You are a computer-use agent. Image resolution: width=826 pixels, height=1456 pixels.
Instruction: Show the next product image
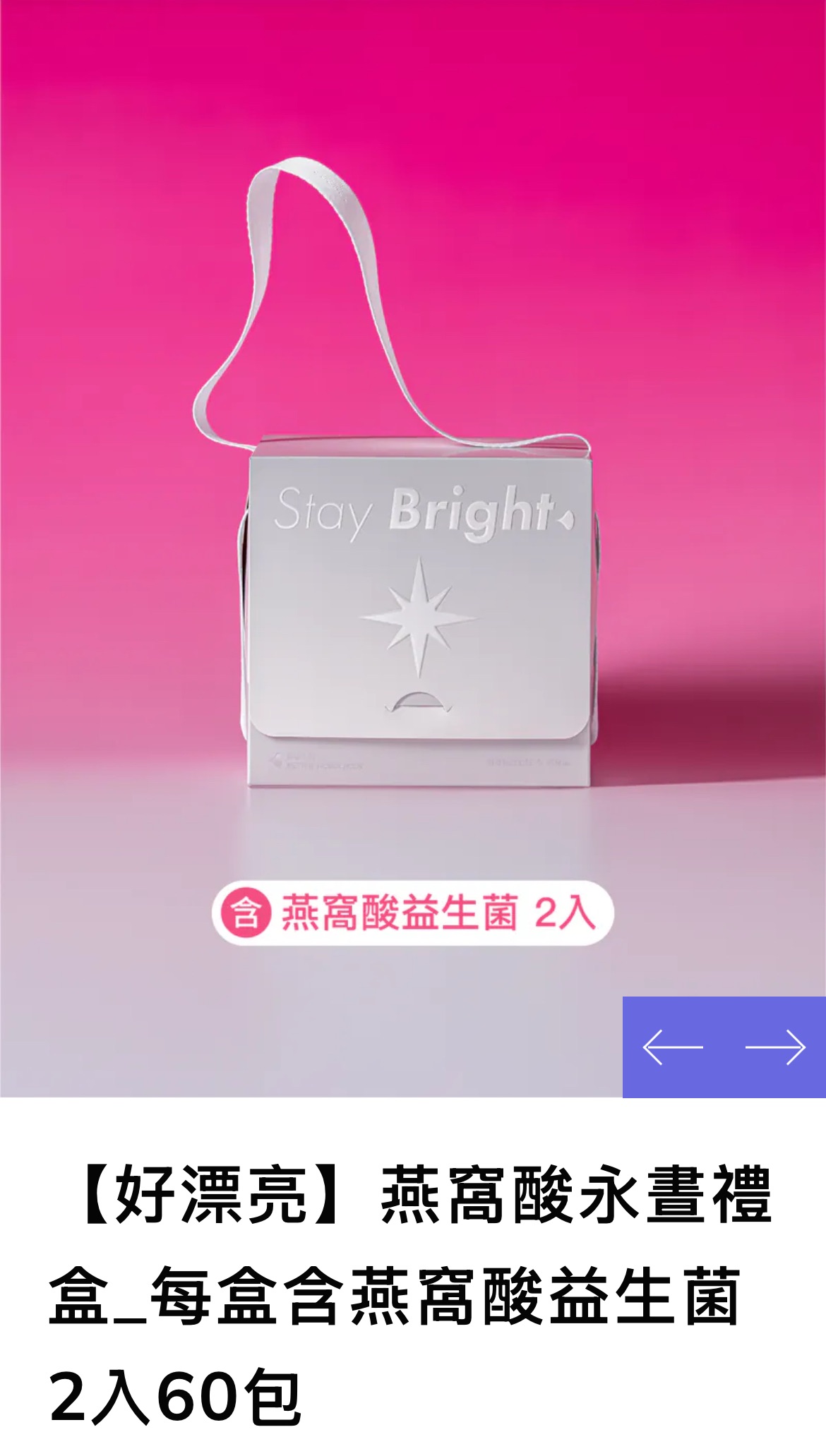pyautogui.click(x=775, y=1047)
